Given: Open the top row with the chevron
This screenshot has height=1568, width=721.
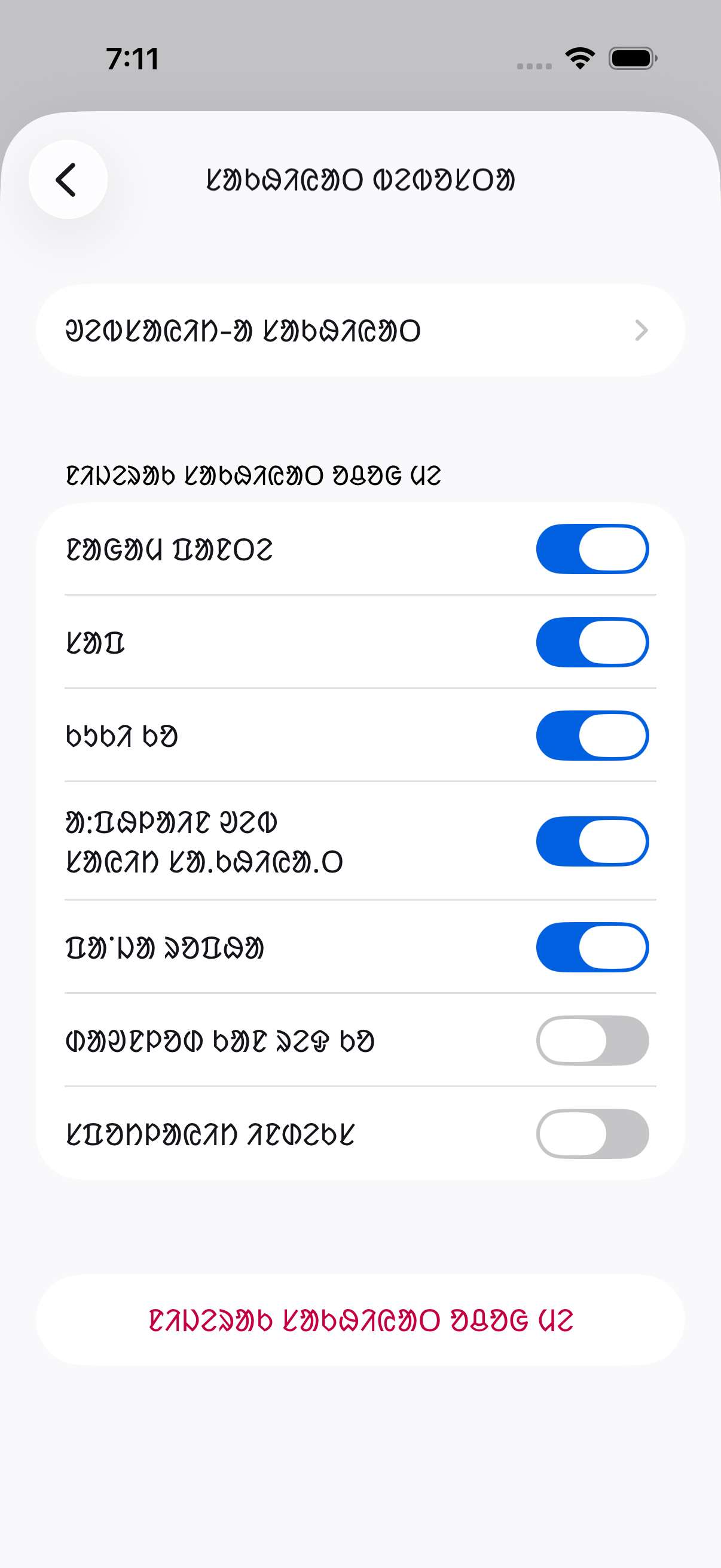Looking at the screenshot, I should pyautogui.click(x=360, y=331).
